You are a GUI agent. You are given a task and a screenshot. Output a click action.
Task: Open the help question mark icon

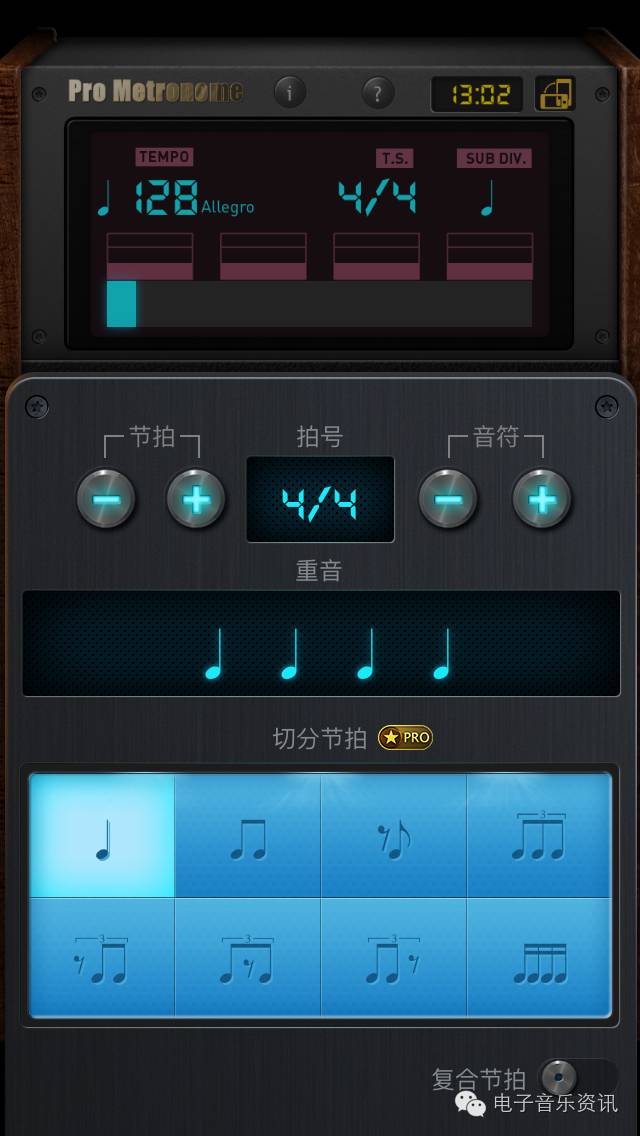coord(377,93)
